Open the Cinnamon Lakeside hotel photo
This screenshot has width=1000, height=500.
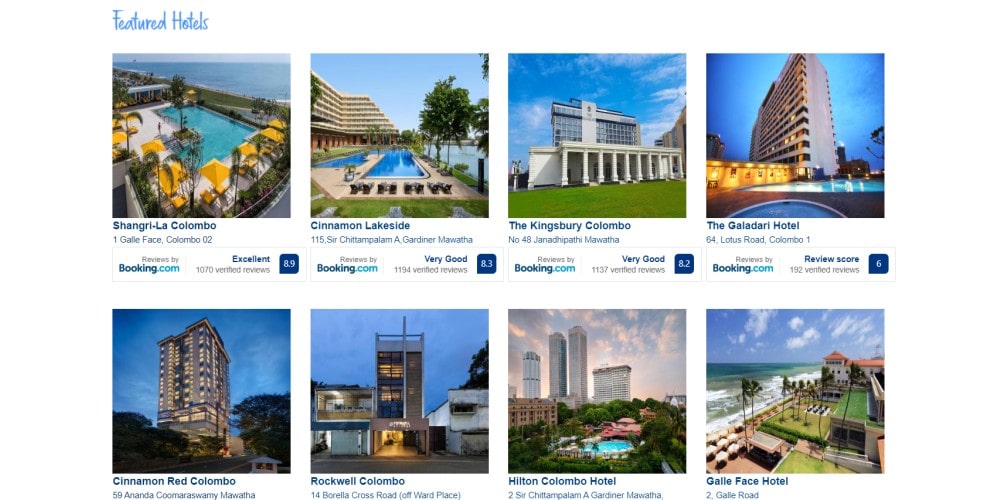tap(399, 136)
